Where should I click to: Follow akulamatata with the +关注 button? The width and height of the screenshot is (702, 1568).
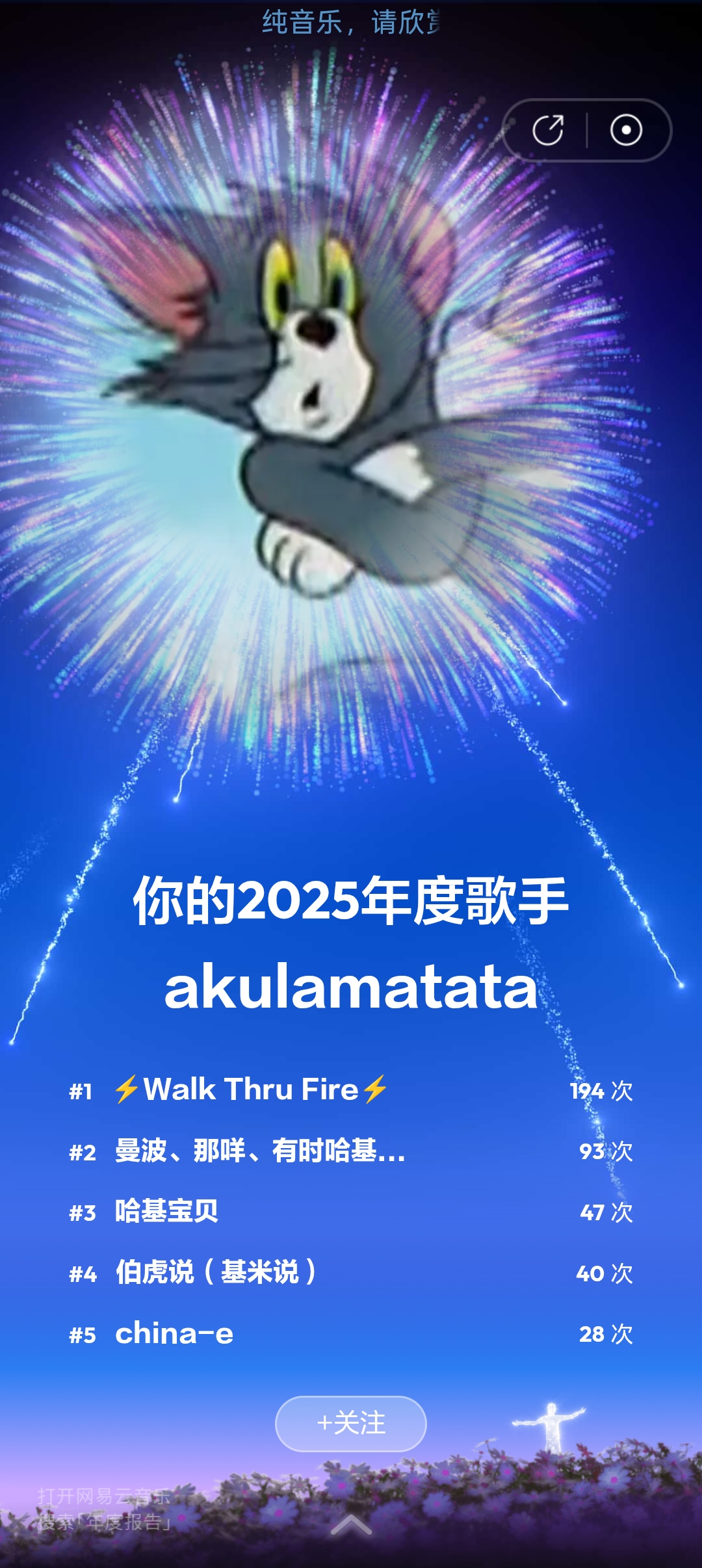click(x=350, y=1423)
